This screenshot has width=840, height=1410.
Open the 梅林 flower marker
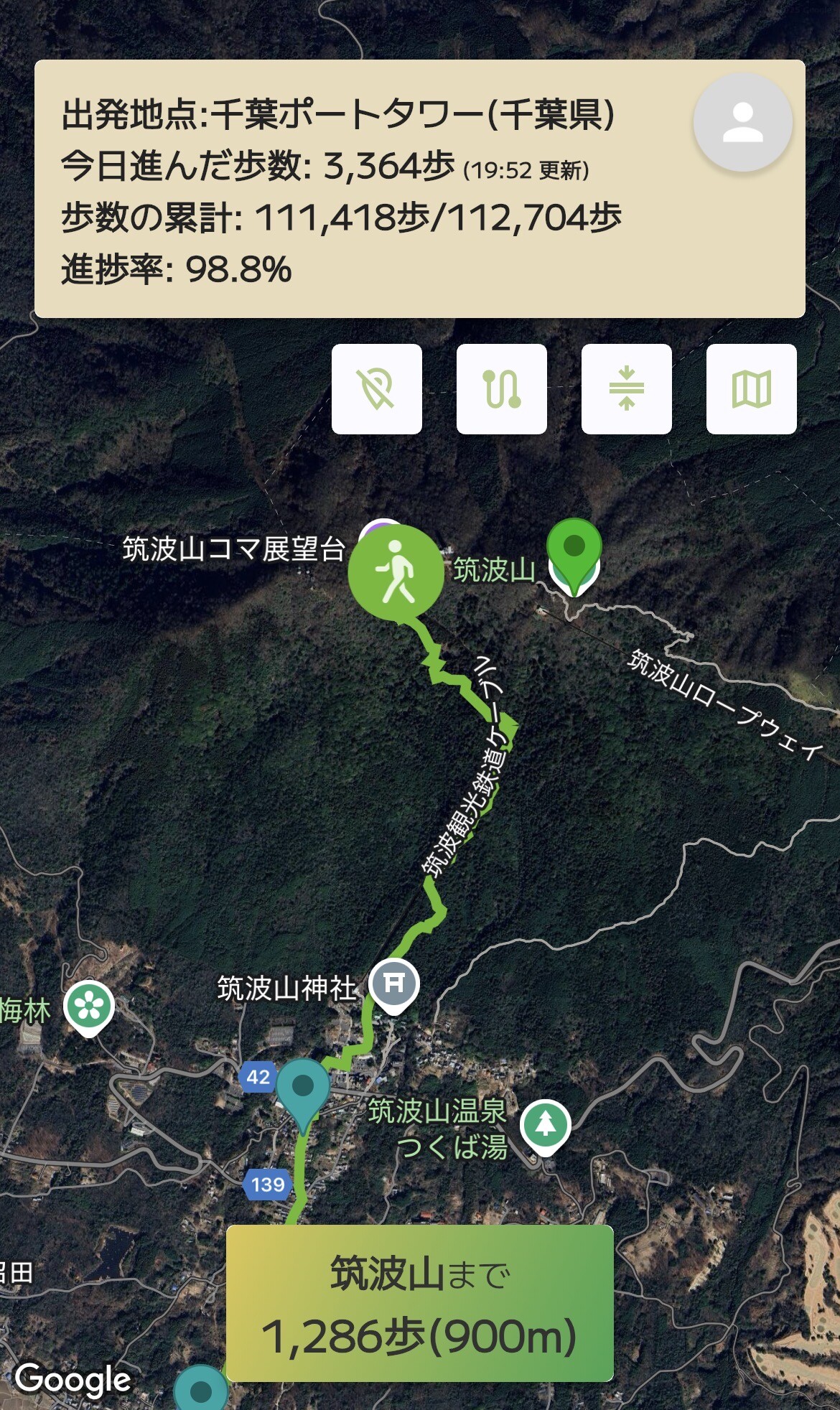tap(89, 1005)
